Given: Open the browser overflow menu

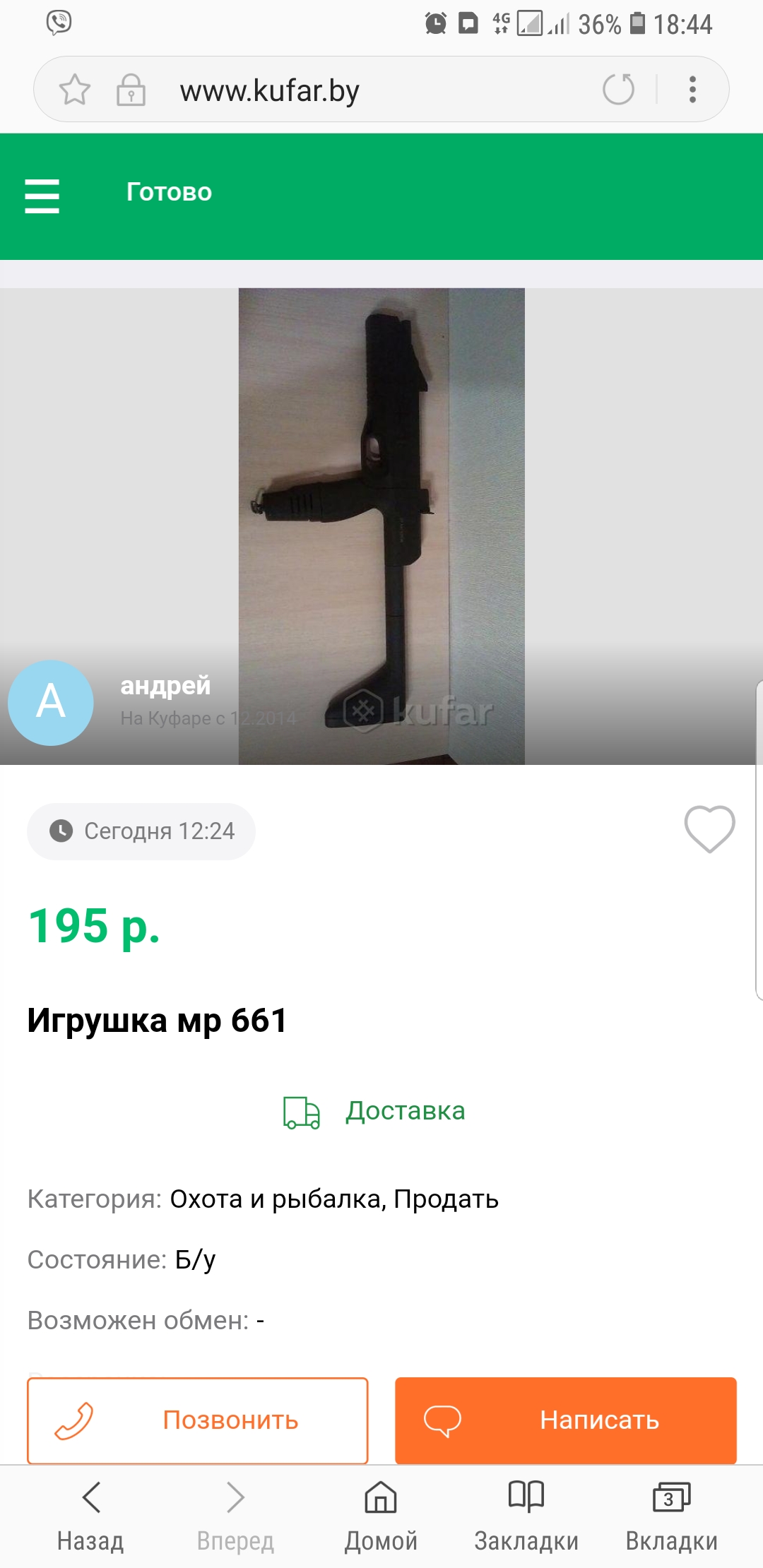Looking at the screenshot, I should [x=692, y=90].
